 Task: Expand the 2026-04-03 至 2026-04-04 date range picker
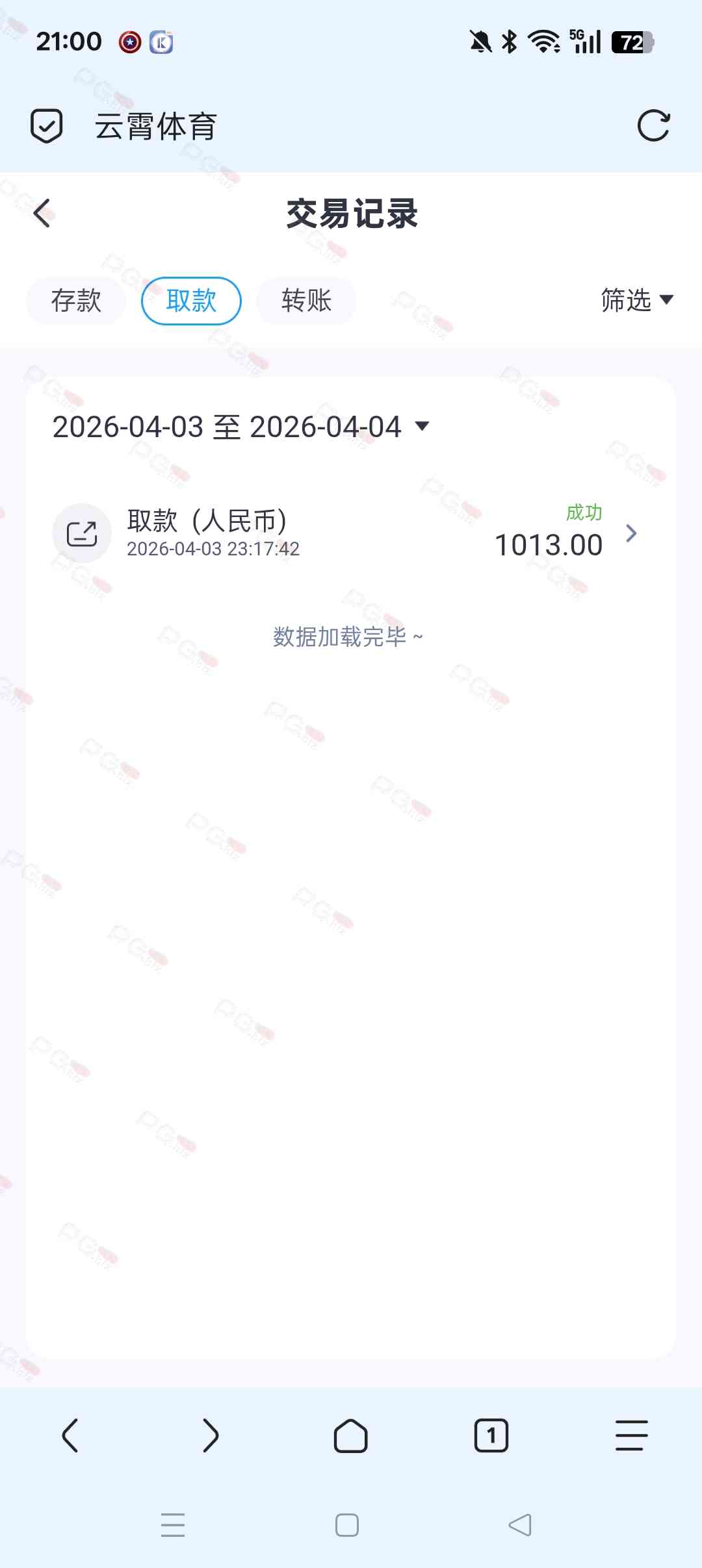[x=241, y=427]
